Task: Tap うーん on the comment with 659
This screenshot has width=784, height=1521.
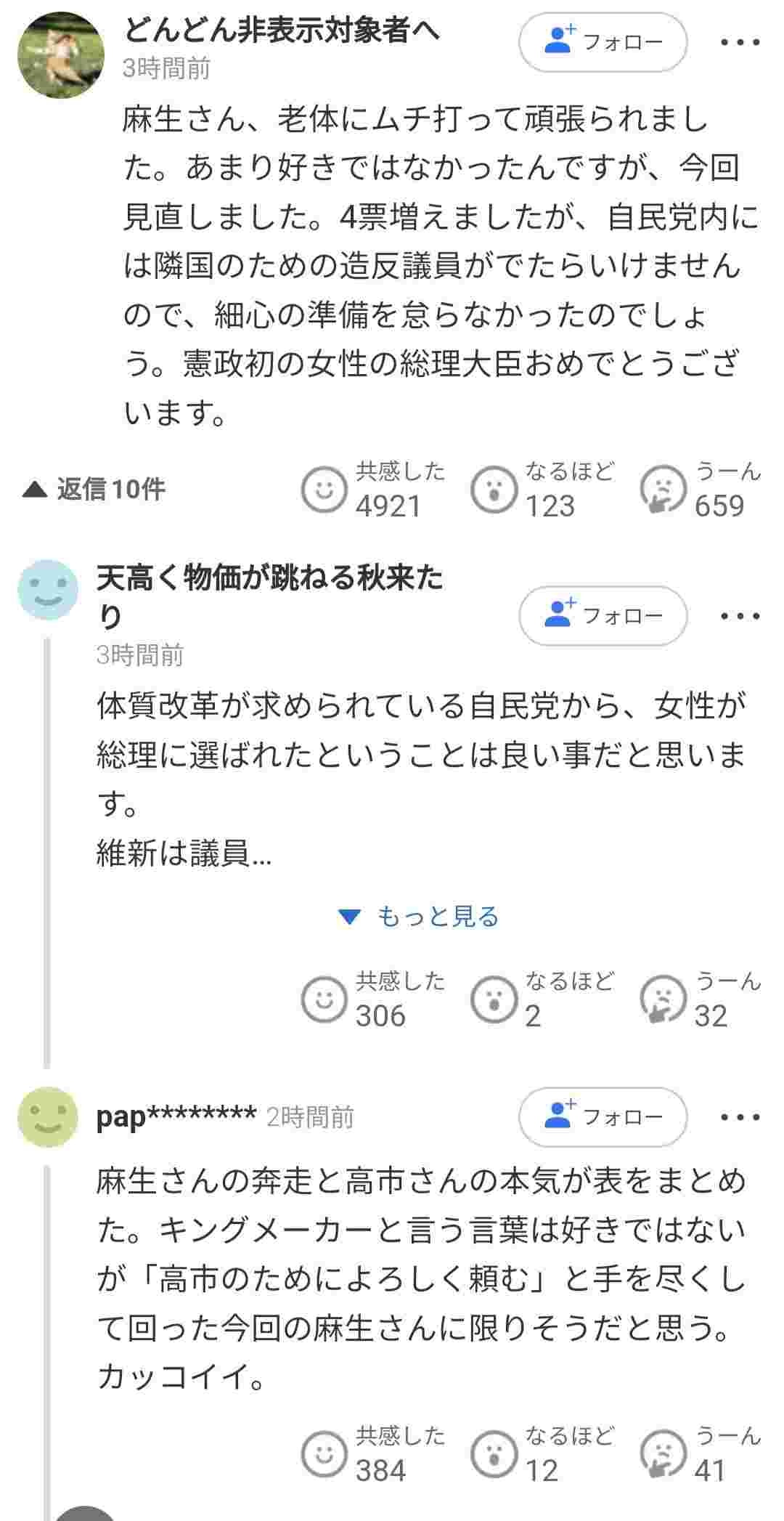Action: point(663,491)
